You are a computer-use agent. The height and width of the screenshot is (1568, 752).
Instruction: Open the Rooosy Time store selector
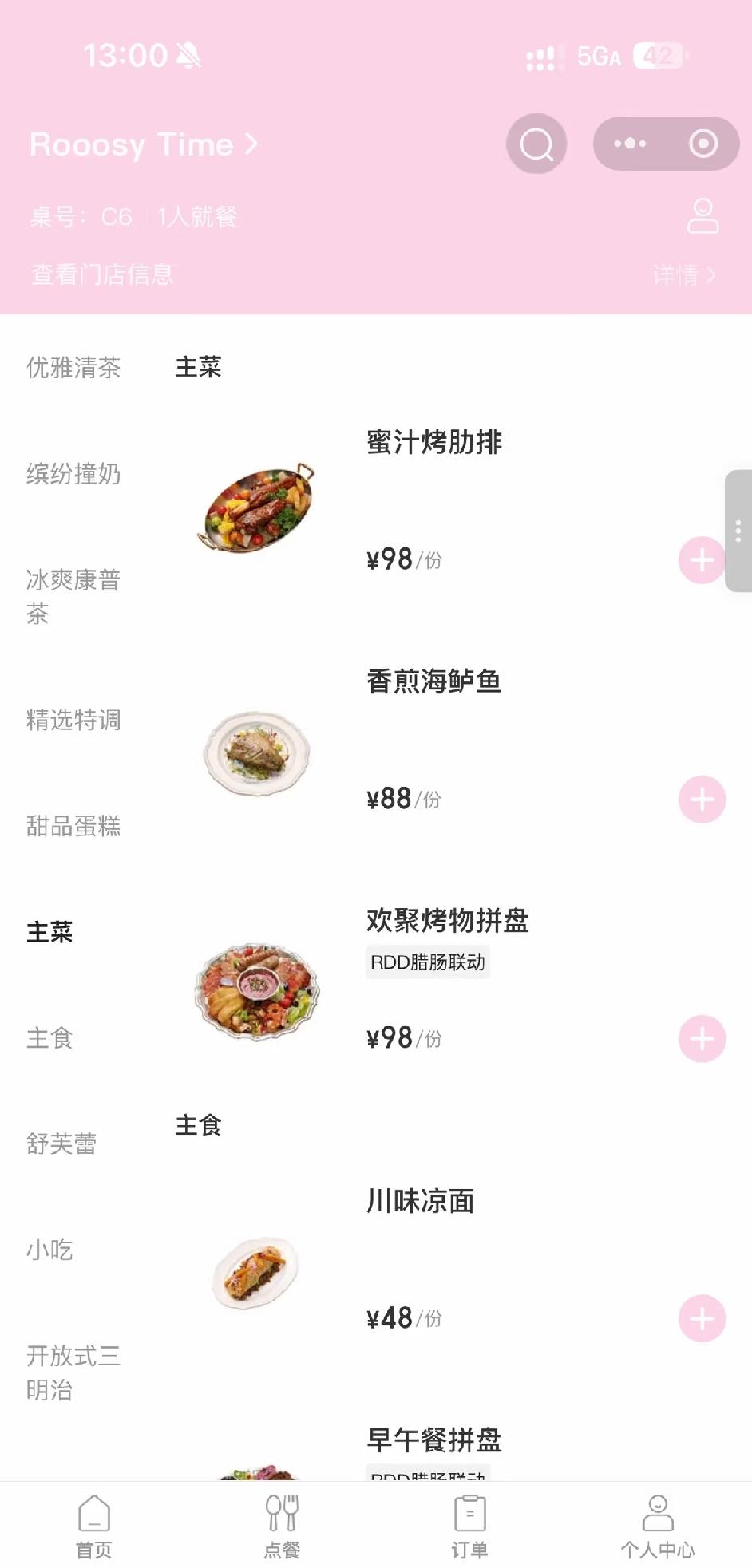[x=144, y=144]
